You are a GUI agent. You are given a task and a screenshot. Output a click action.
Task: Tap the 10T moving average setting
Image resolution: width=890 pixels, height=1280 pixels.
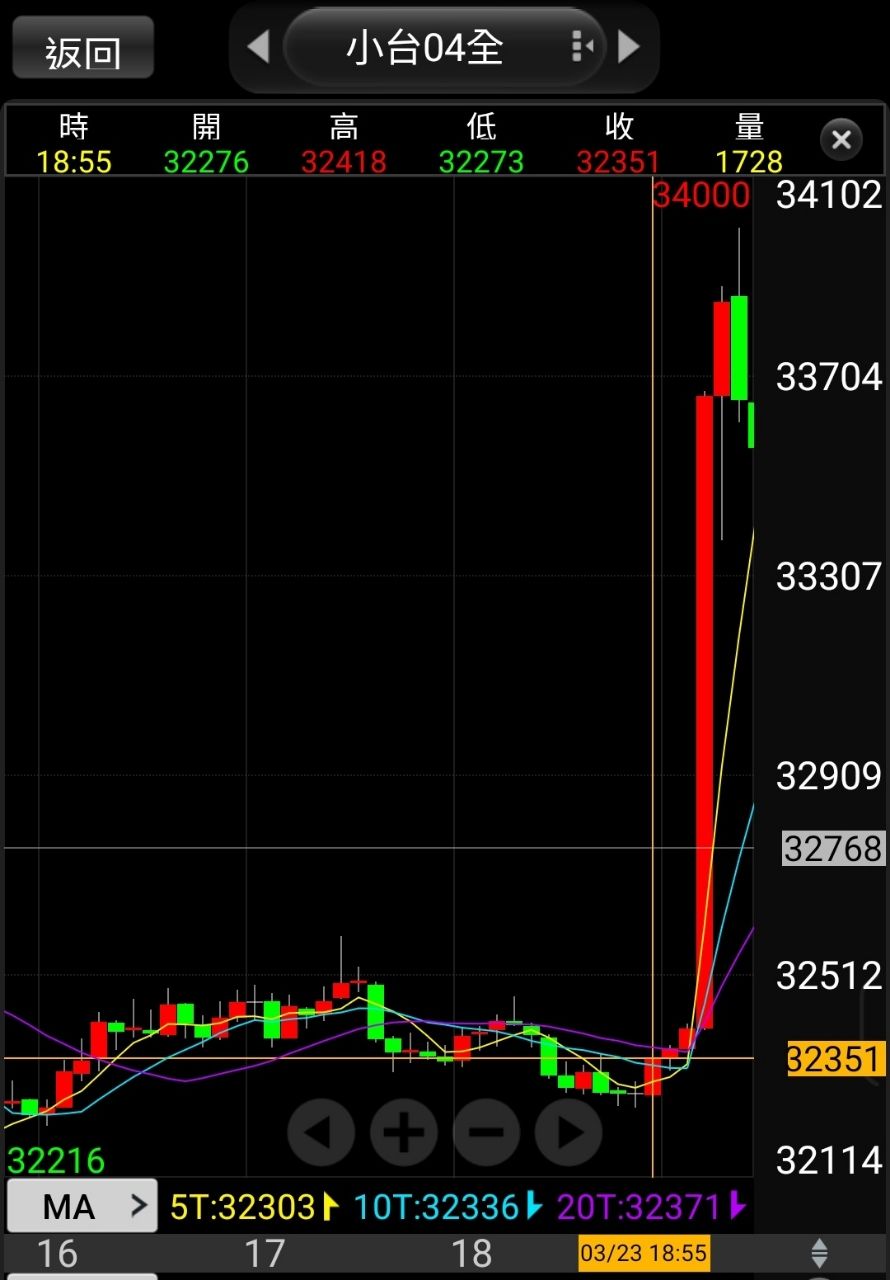click(447, 1207)
